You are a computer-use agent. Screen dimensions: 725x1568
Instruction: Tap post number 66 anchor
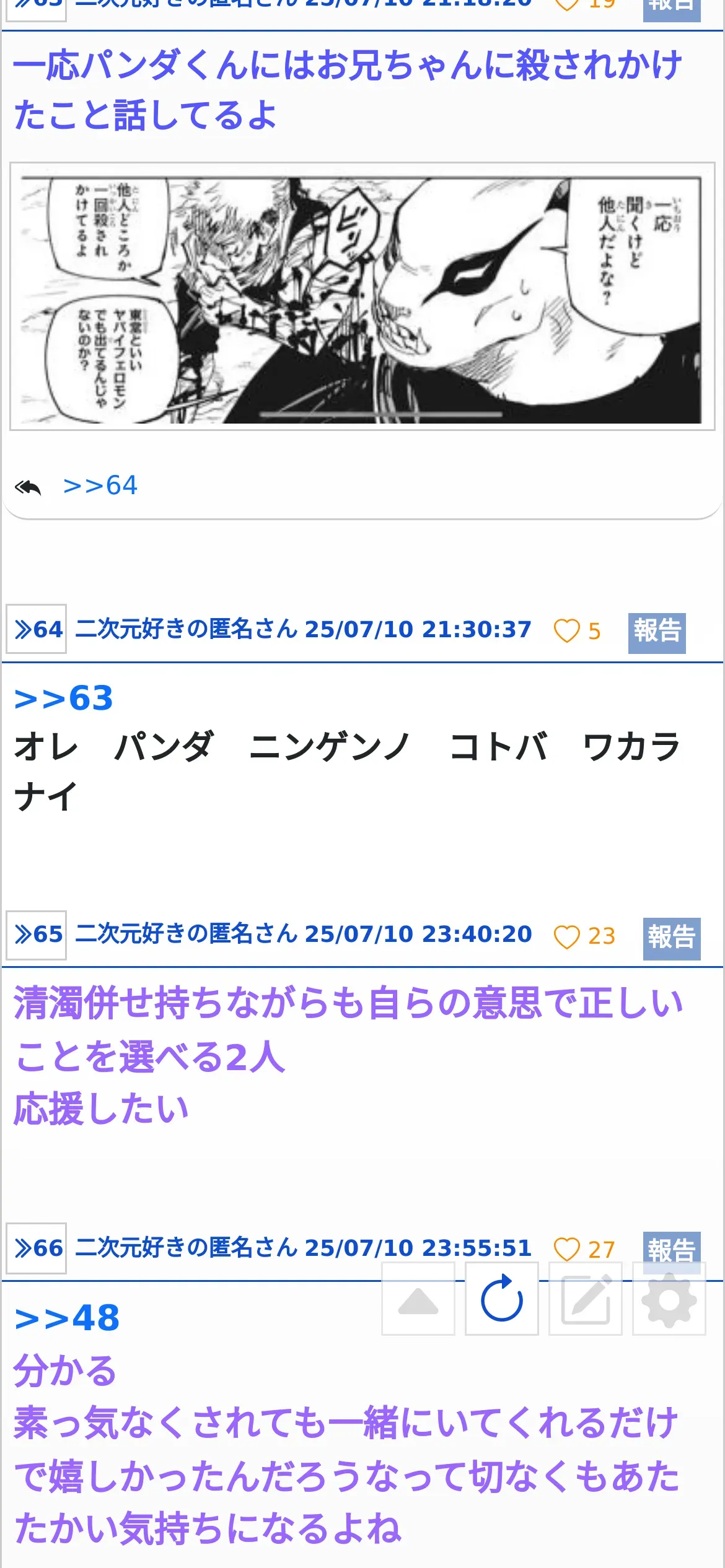pyautogui.click(x=37, y=1248)
